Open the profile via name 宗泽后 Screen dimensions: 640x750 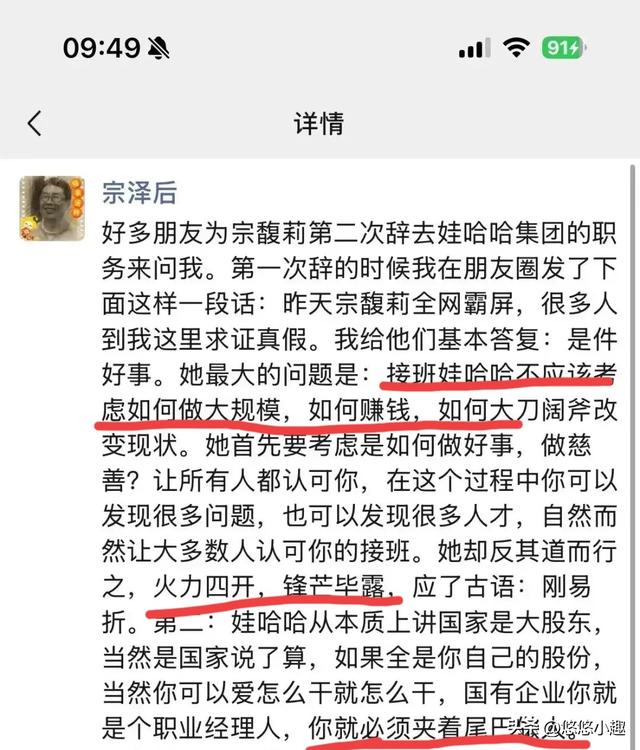coord(139,193)
